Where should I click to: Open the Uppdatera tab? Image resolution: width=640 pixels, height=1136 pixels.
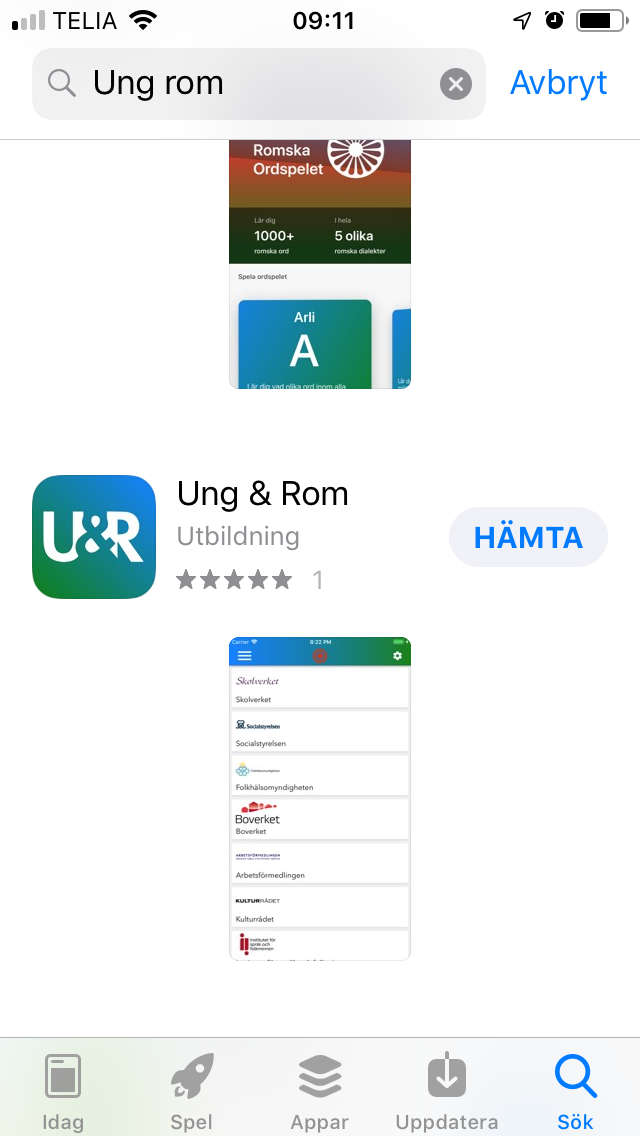click(x=447, y=1090)
